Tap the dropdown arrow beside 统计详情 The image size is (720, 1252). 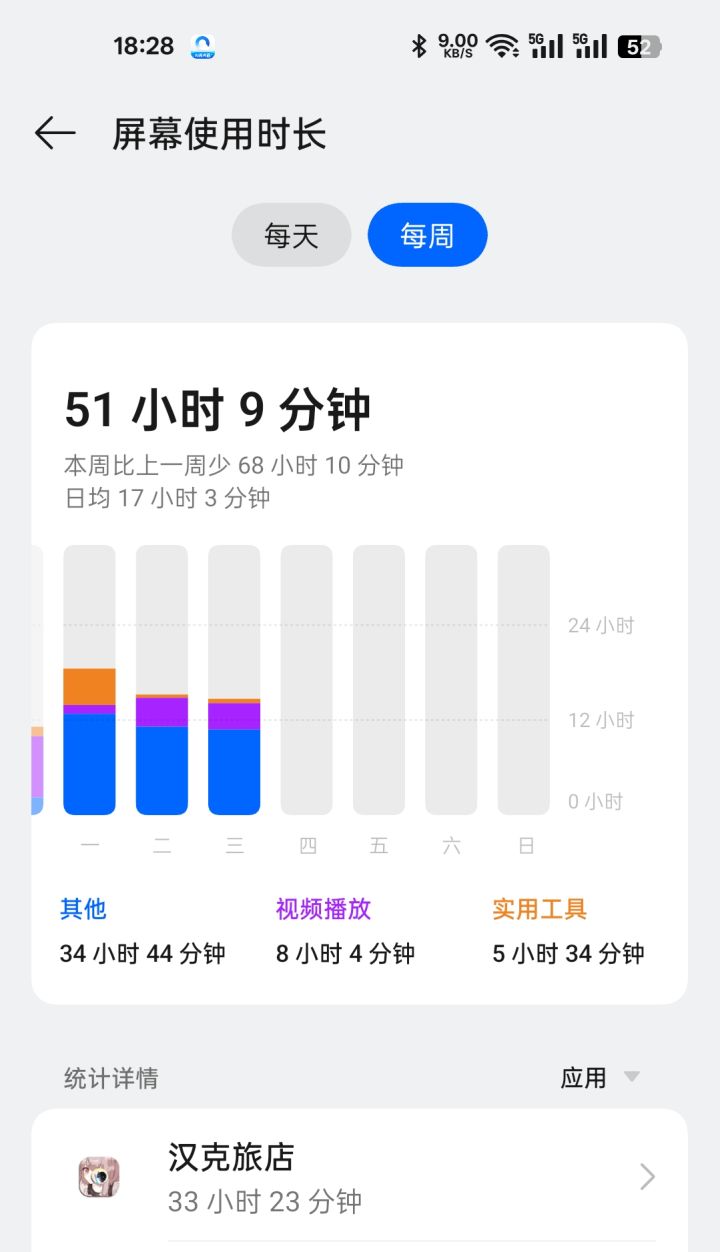(633, 1078)
